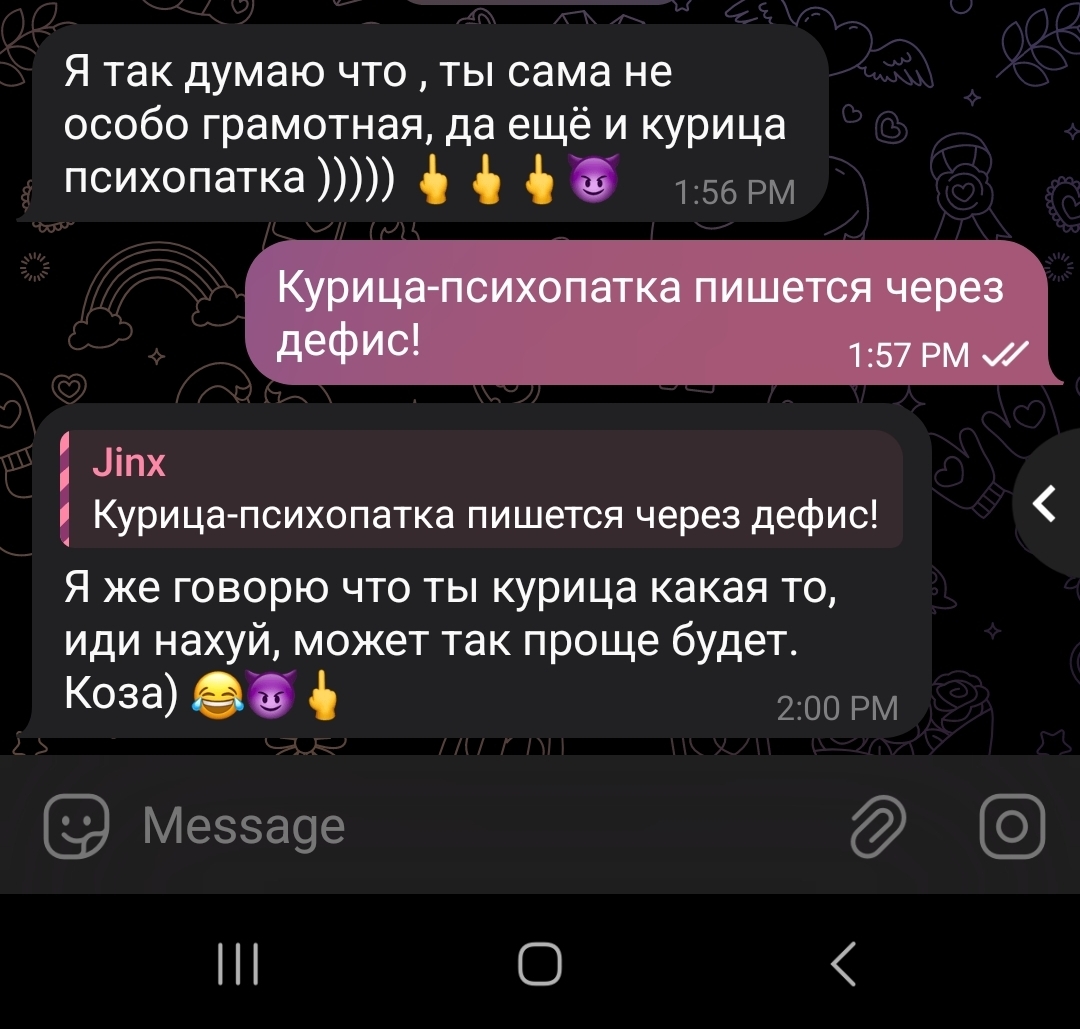Image resolution: width=1080 pixels, height=1029 pixels.
Task: Tap the side arrow on the right edge
Action: pyautogui.click(x=1045, y=503)
